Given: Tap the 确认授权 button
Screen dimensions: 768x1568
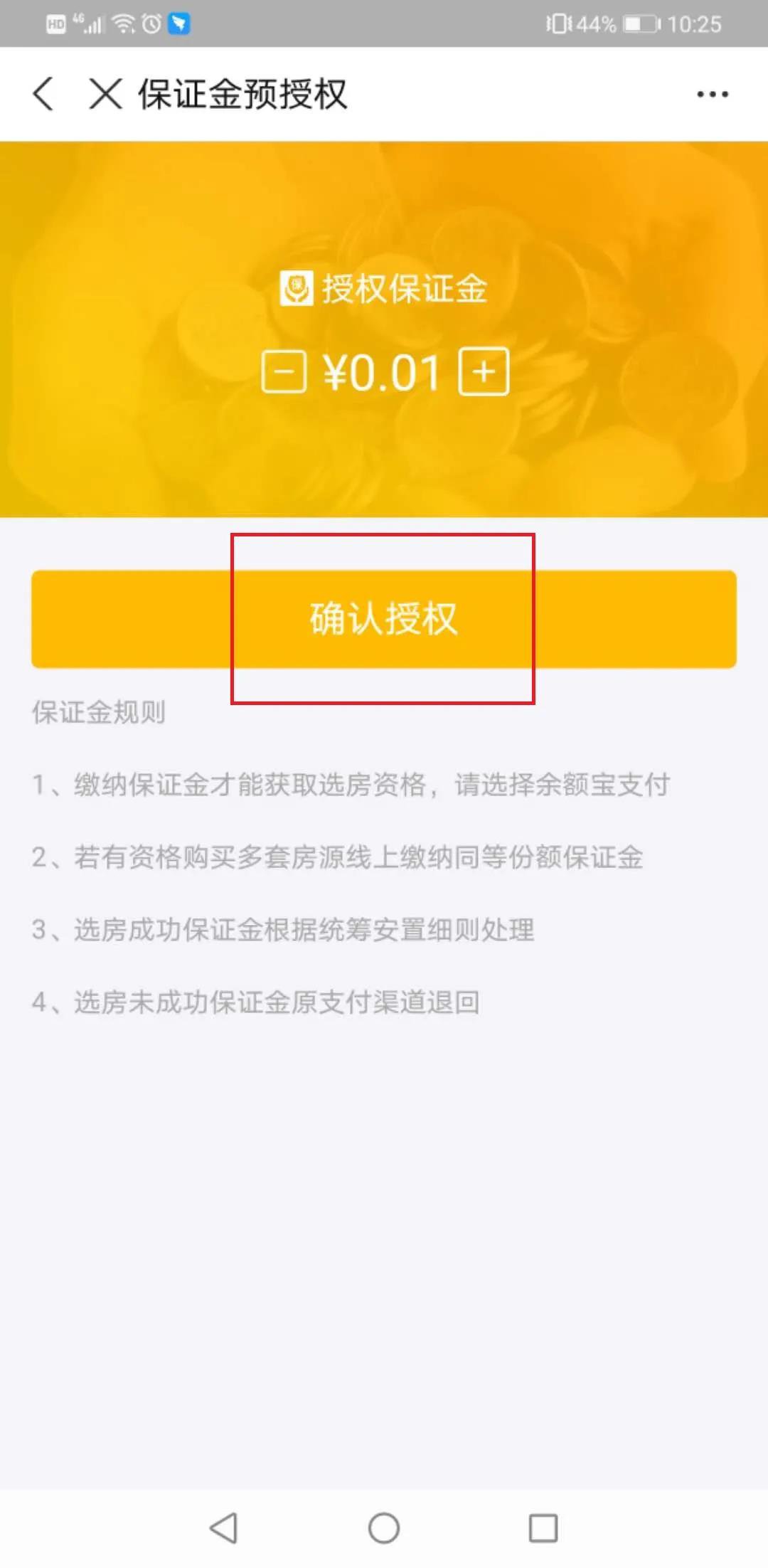Looking at the screenshot, I should [x=383, y=619].
